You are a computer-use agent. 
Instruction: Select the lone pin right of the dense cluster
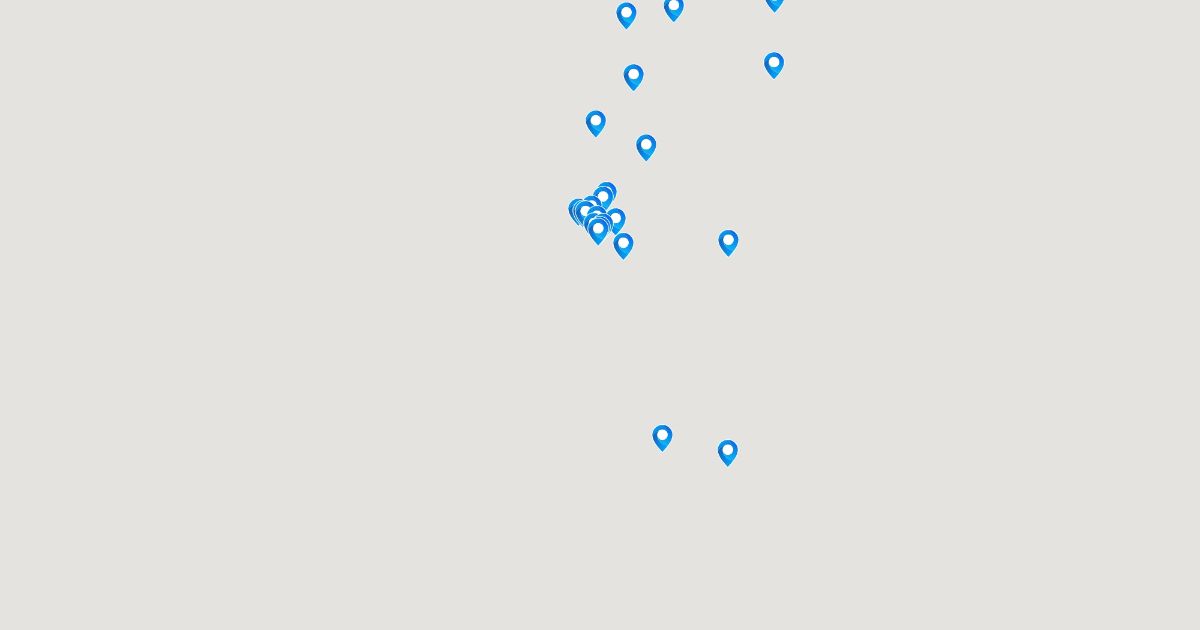728,242
